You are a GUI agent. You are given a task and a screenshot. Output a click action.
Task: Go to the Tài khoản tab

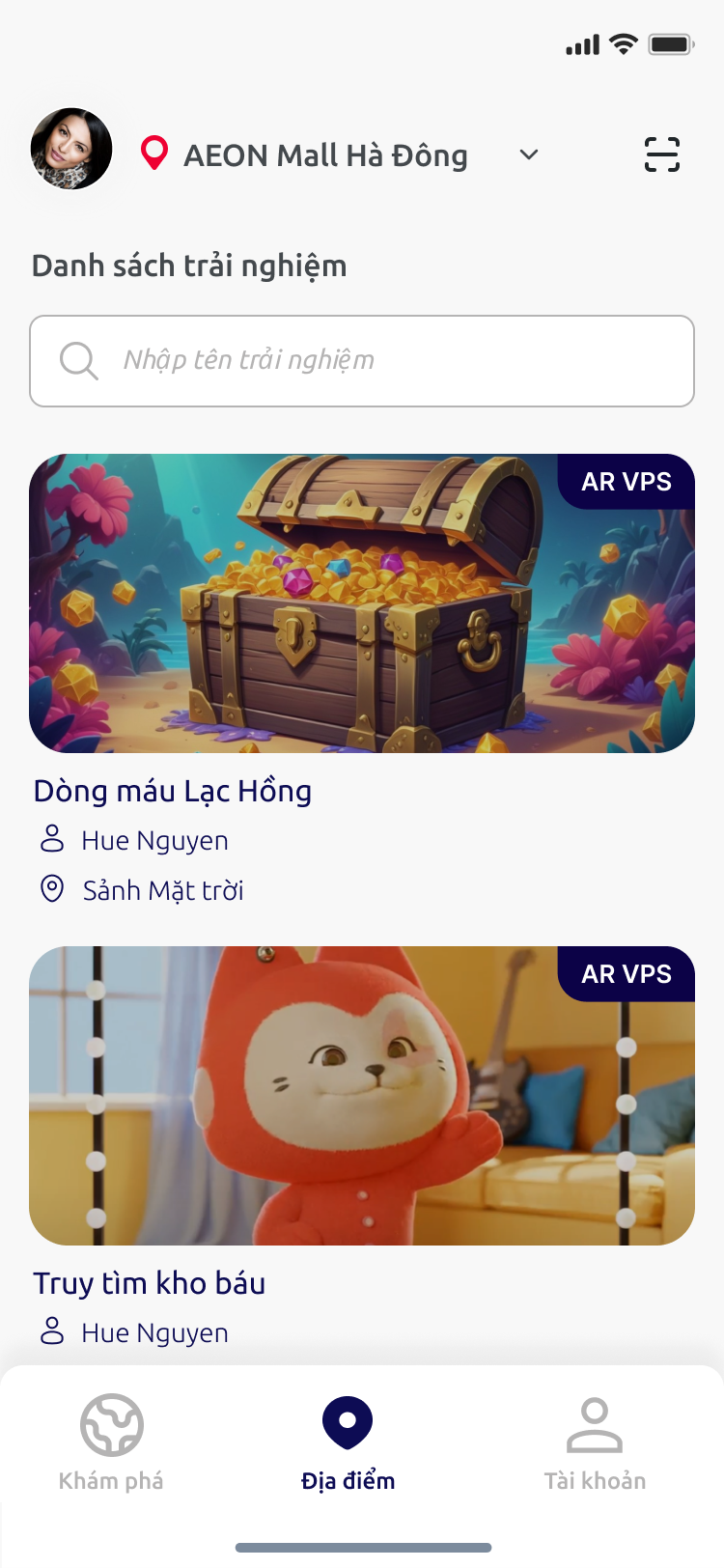(x=595, y=1442)
